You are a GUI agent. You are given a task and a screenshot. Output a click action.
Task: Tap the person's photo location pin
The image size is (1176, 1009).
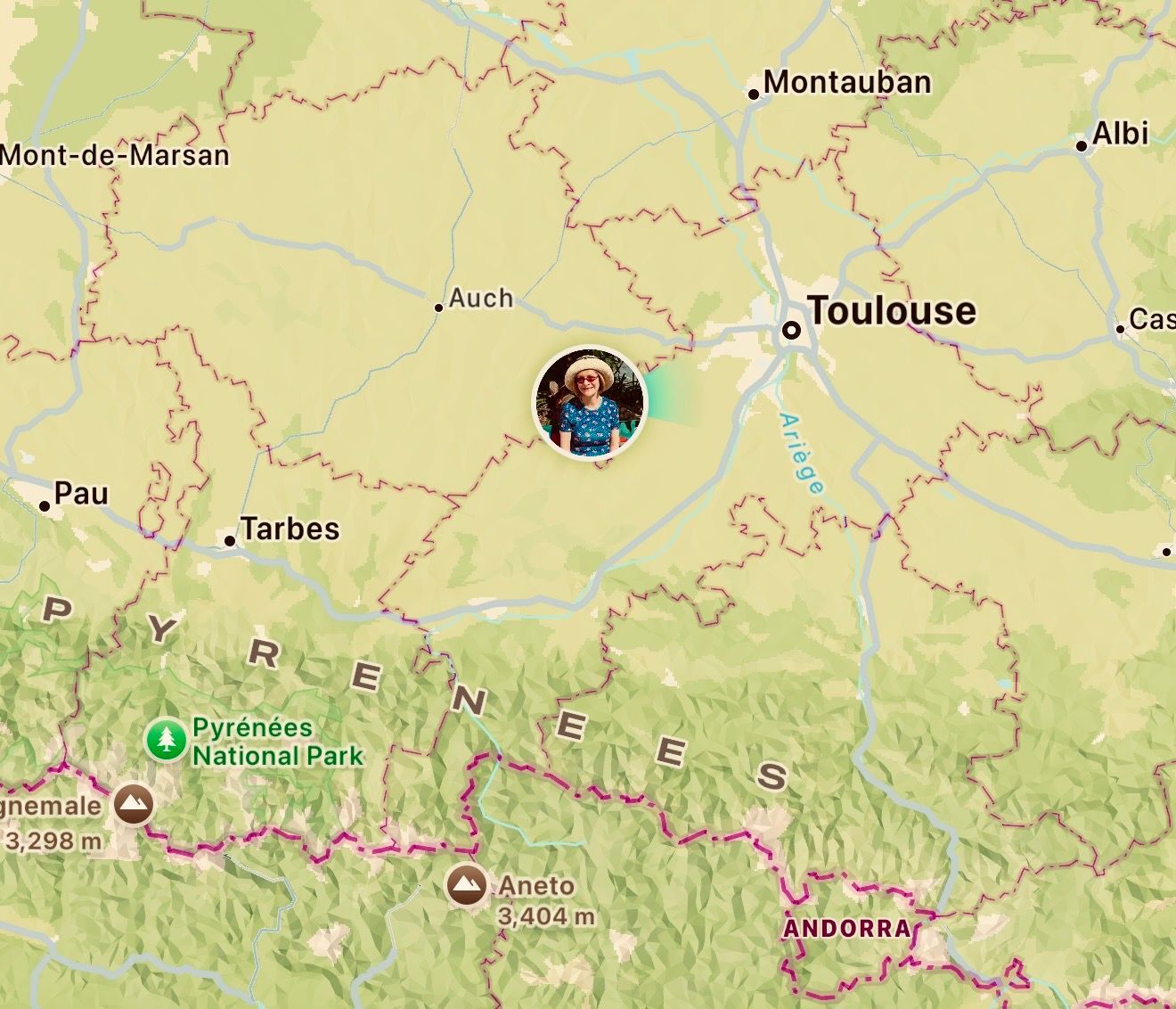click(588, 403)
